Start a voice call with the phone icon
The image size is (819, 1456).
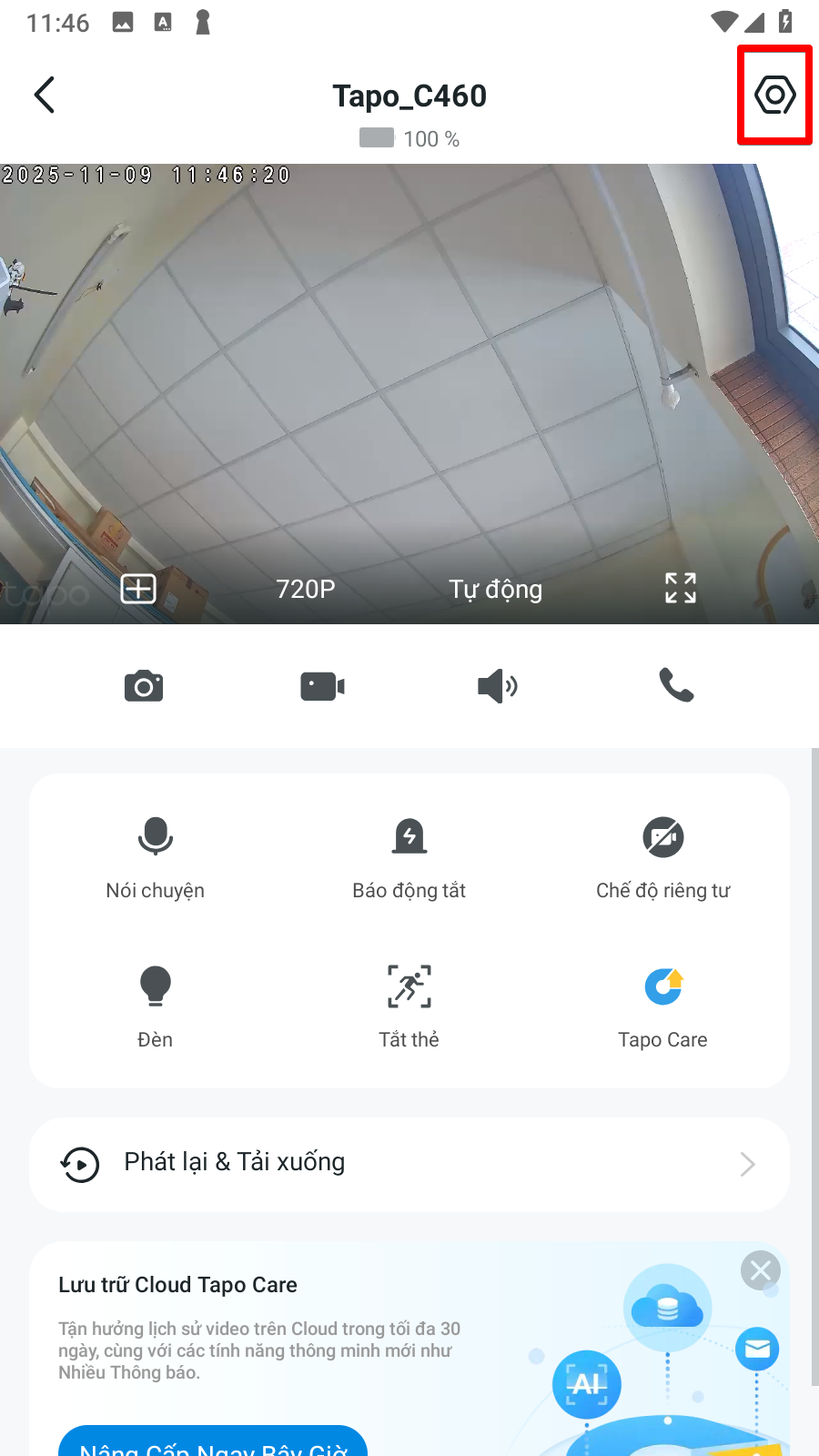(x=676, y=685)
